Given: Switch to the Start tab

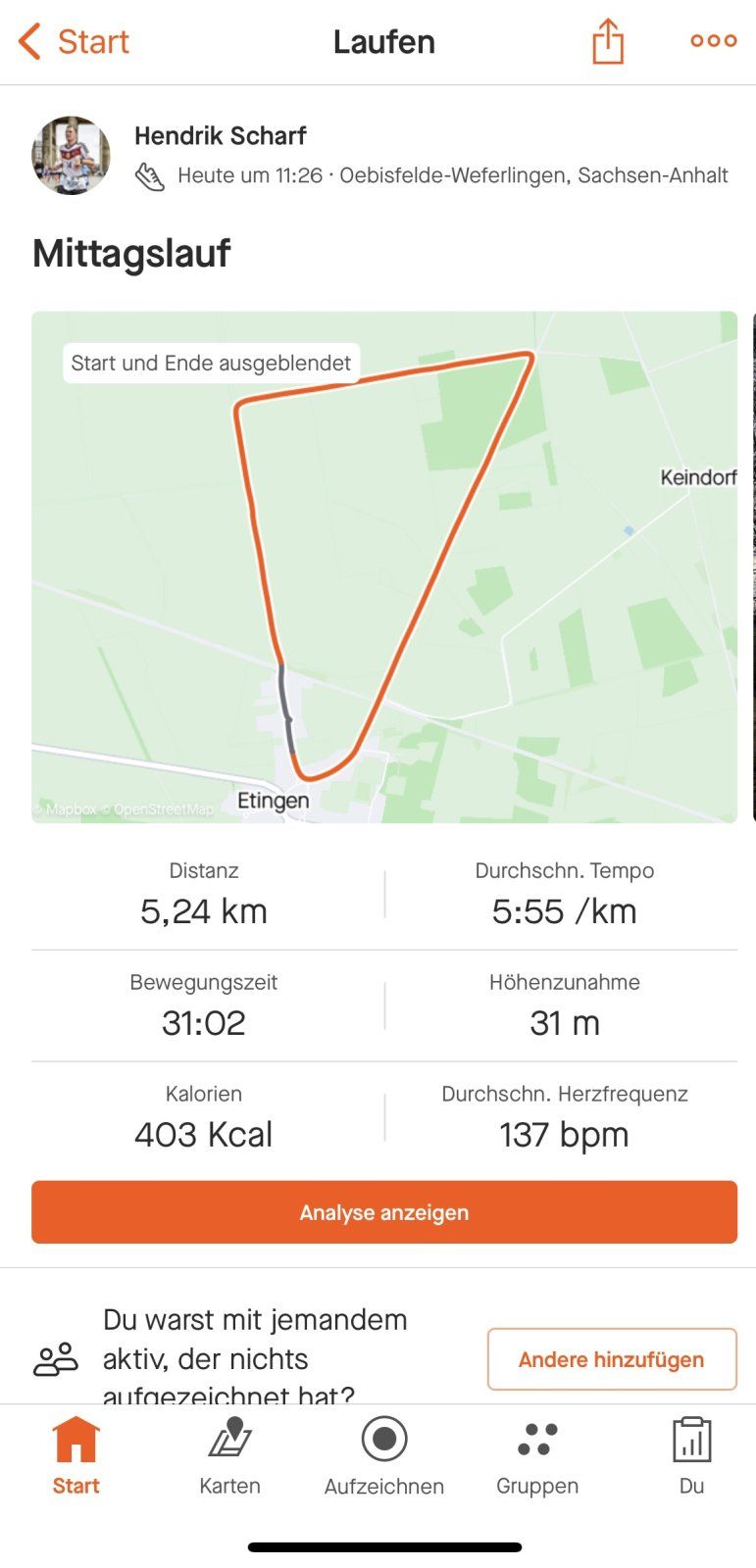Looking at the screenshot, I should [x=76, y=1456].
